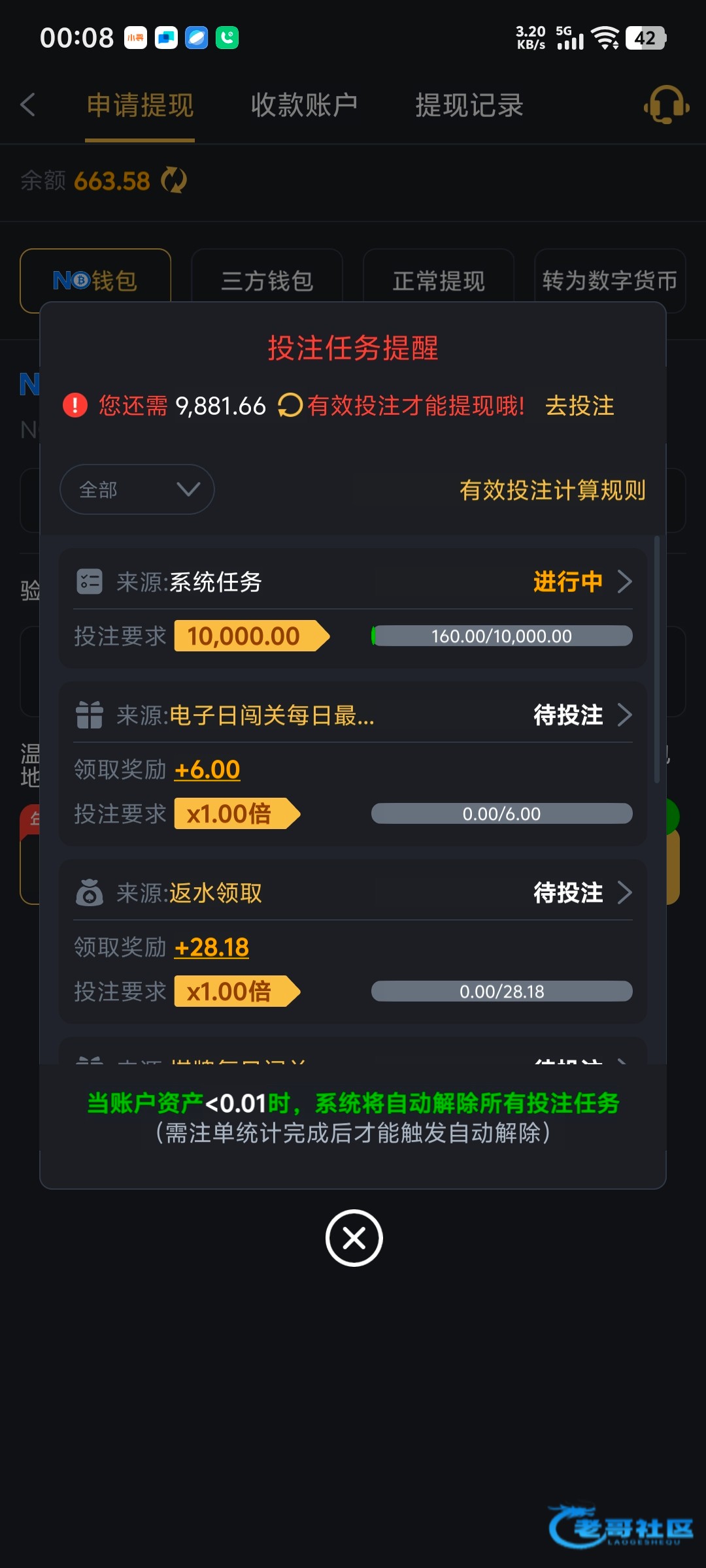
Task: Select the 三方钱包 option
Action: coord(267,281)
